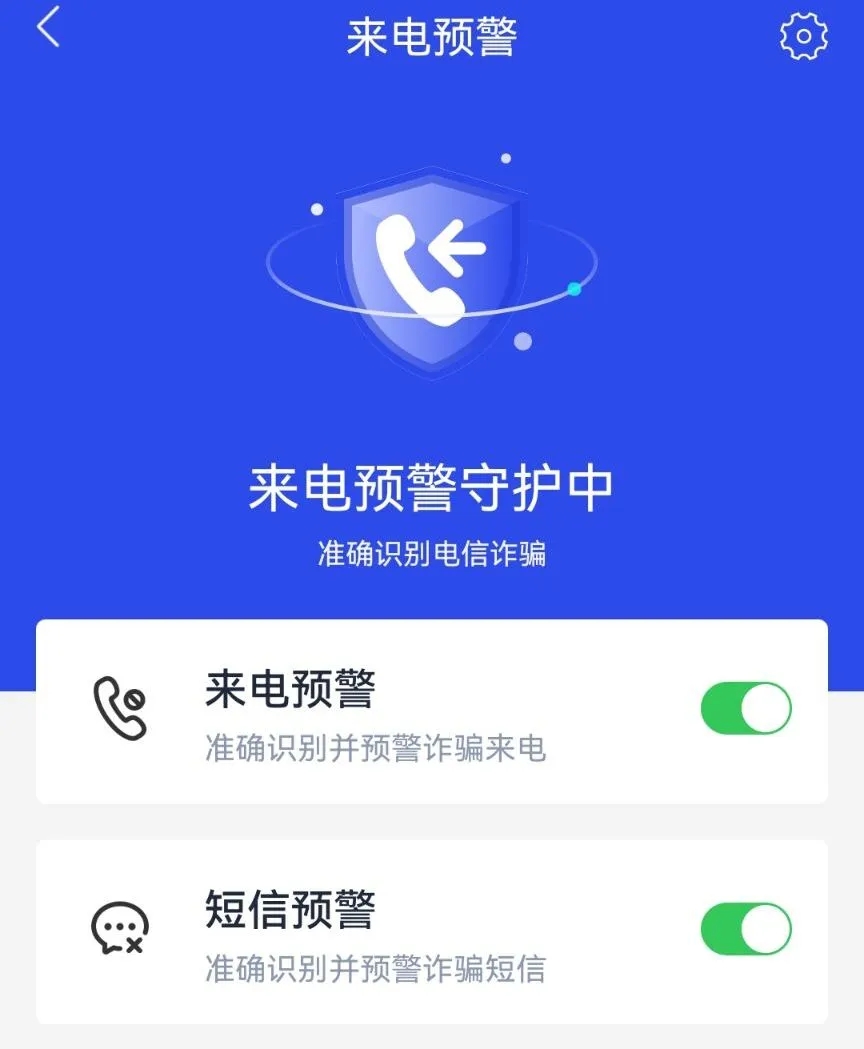The image size is (864, 1049).
Task: Go back using the top-left arrow
Action: (48, 28)
